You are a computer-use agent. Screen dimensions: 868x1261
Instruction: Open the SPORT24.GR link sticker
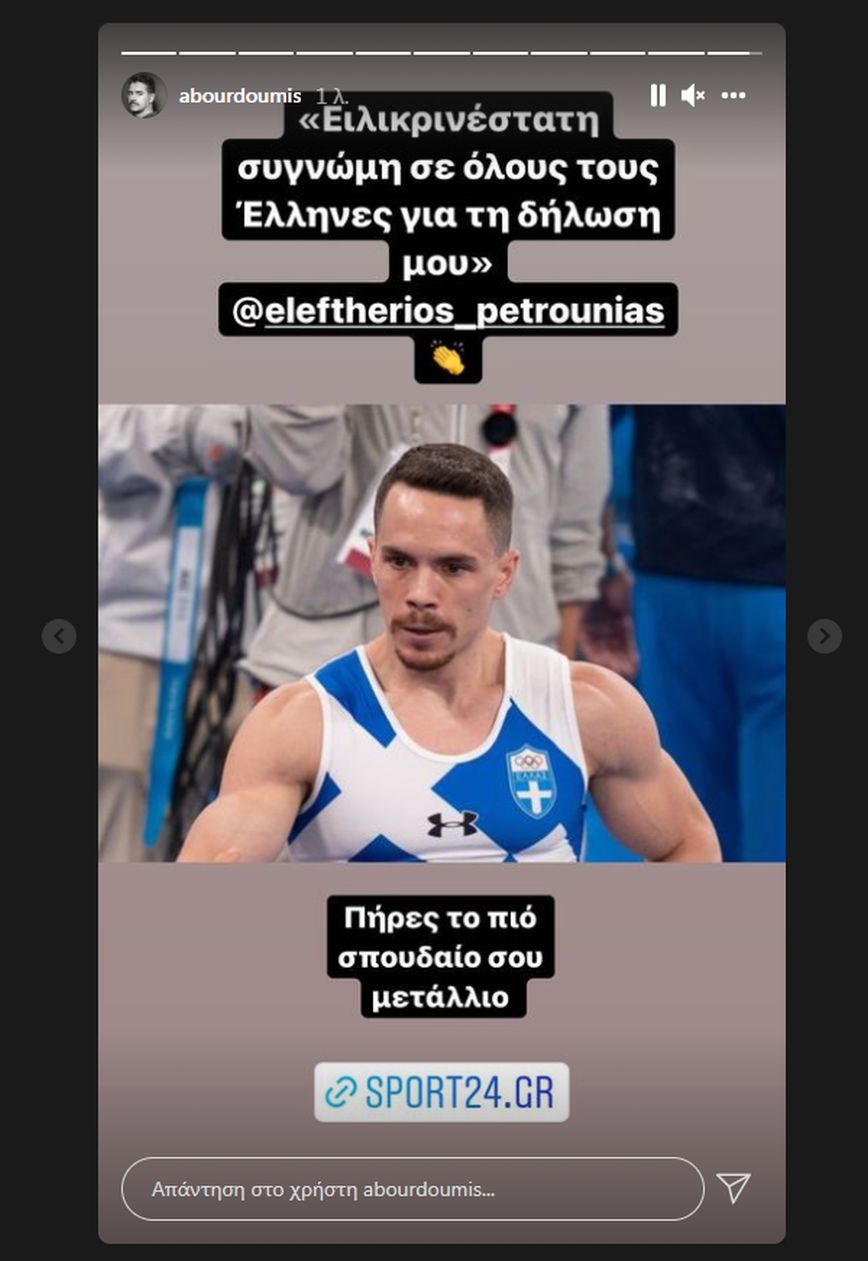click(x=441, y=1092)
